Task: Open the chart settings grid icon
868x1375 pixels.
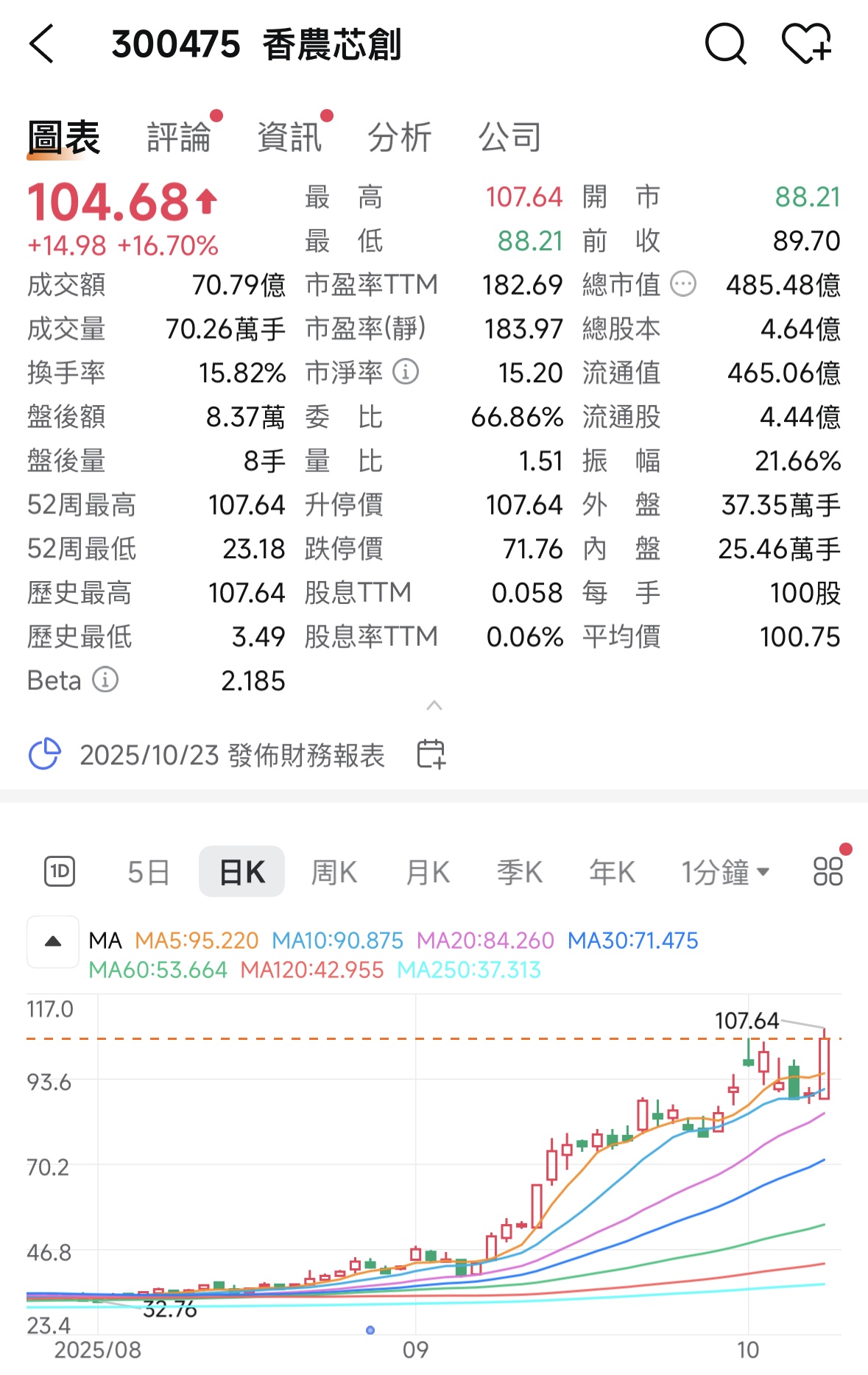Action: [x=828, y=871]
